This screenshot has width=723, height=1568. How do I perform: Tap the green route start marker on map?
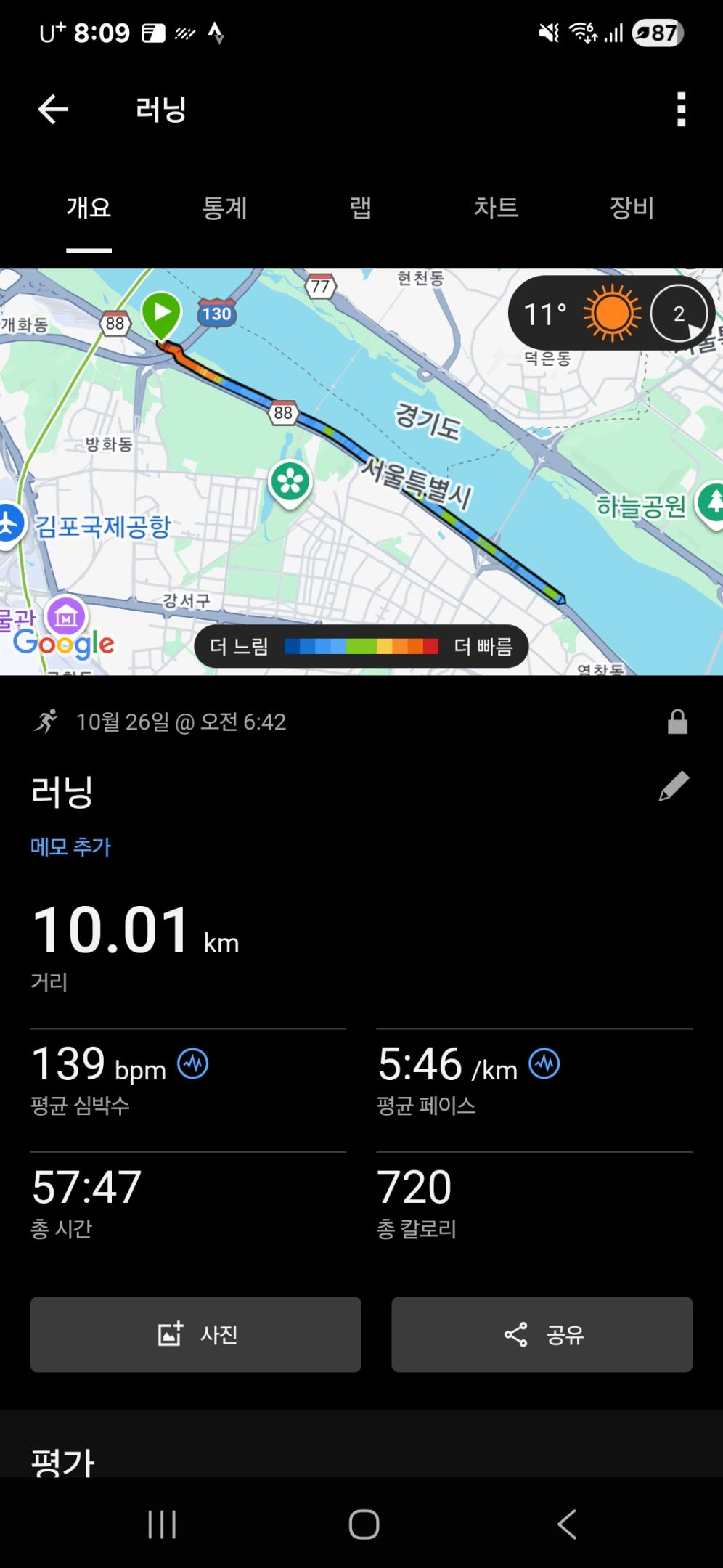(163, 314)
